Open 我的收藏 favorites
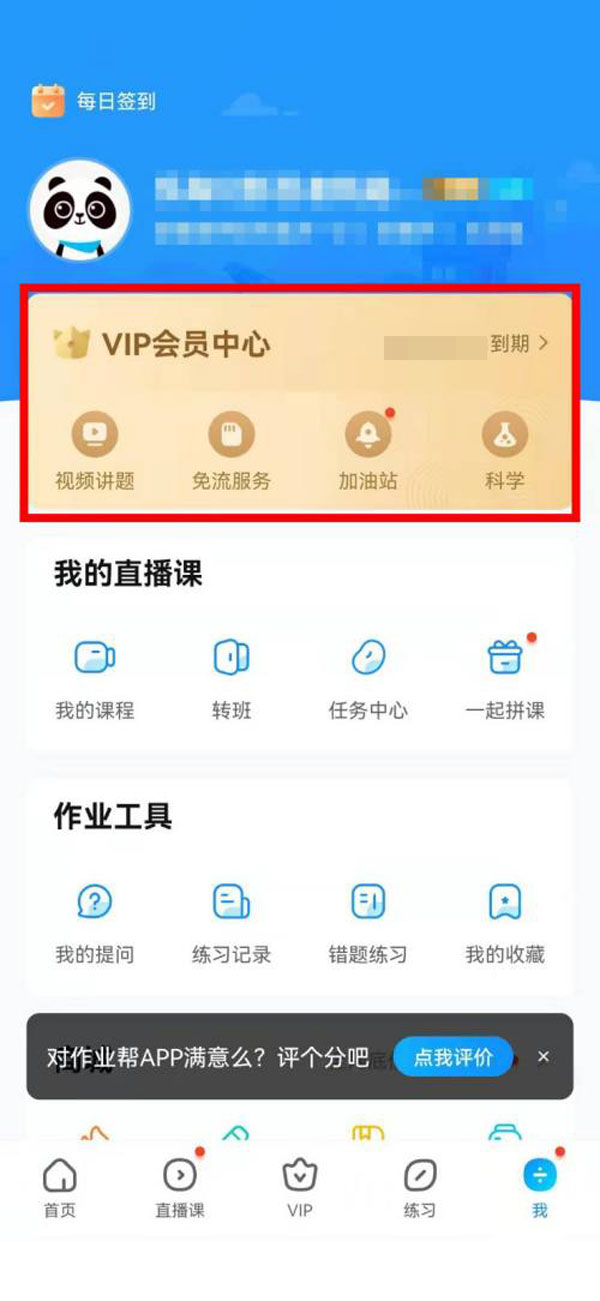The height and width of the screenshot is (1301, 600). (504, 920)
